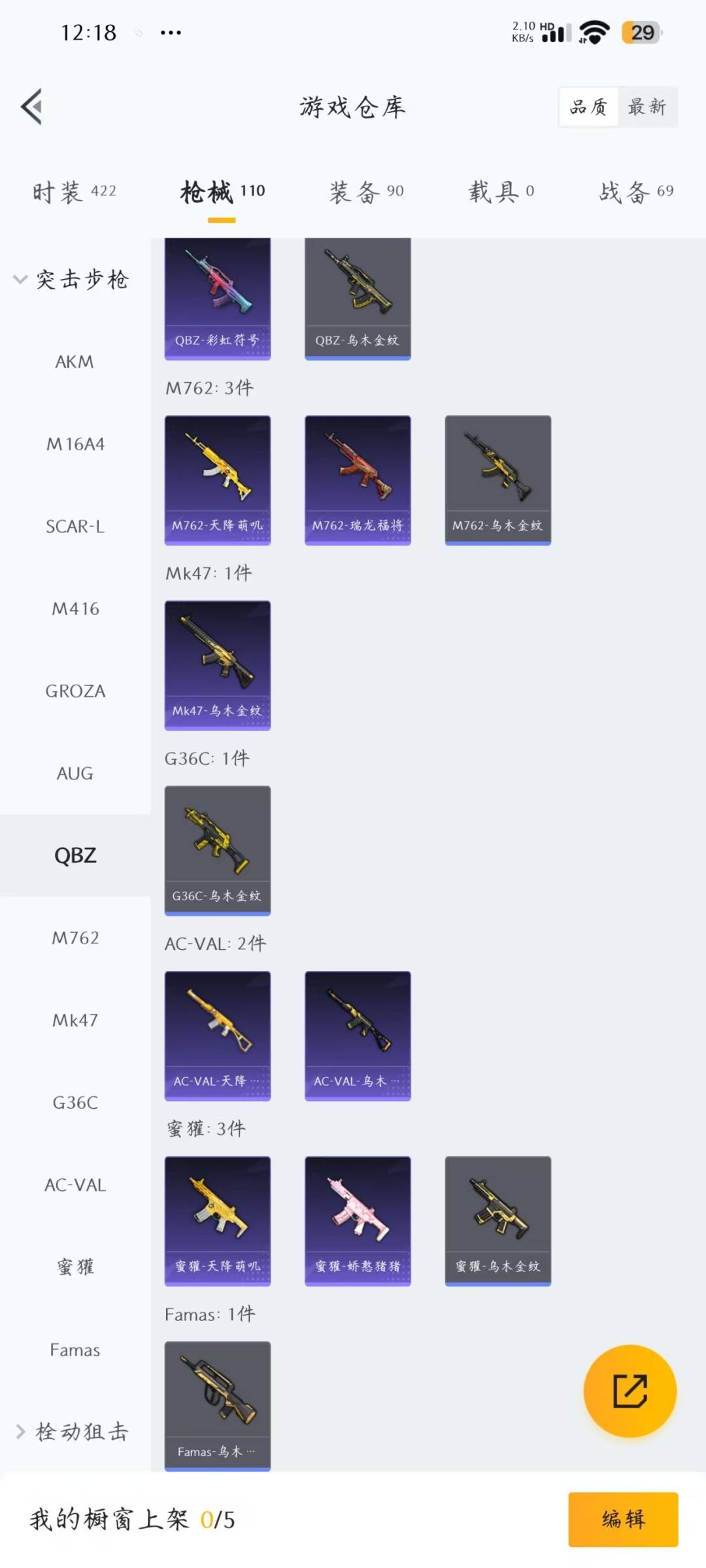Open the 载具 tab
Image resolution: width=706 pixels, height=1568 pixels.
point(501,191)
